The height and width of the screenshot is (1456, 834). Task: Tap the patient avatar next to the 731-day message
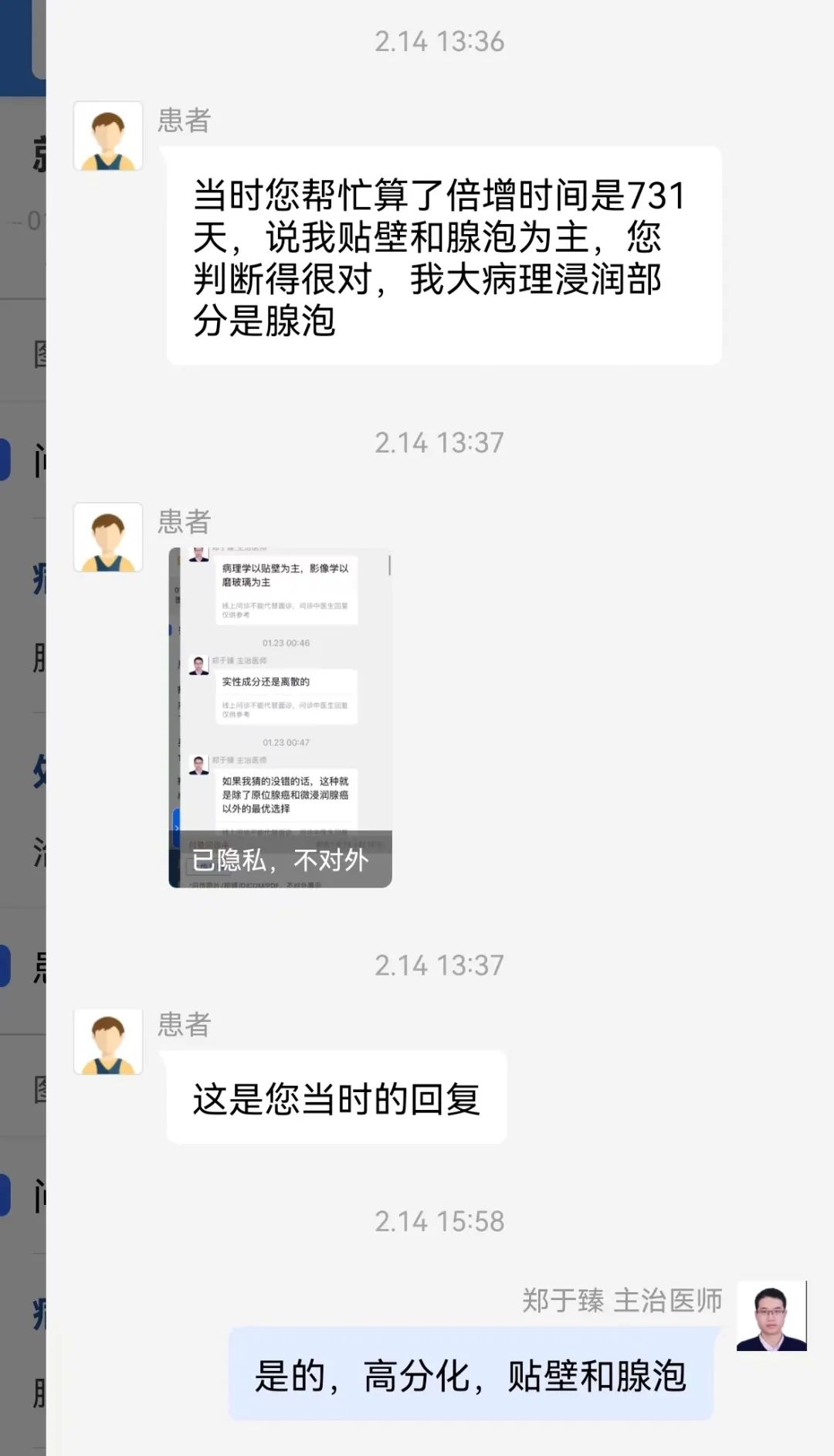pos(108,136)
